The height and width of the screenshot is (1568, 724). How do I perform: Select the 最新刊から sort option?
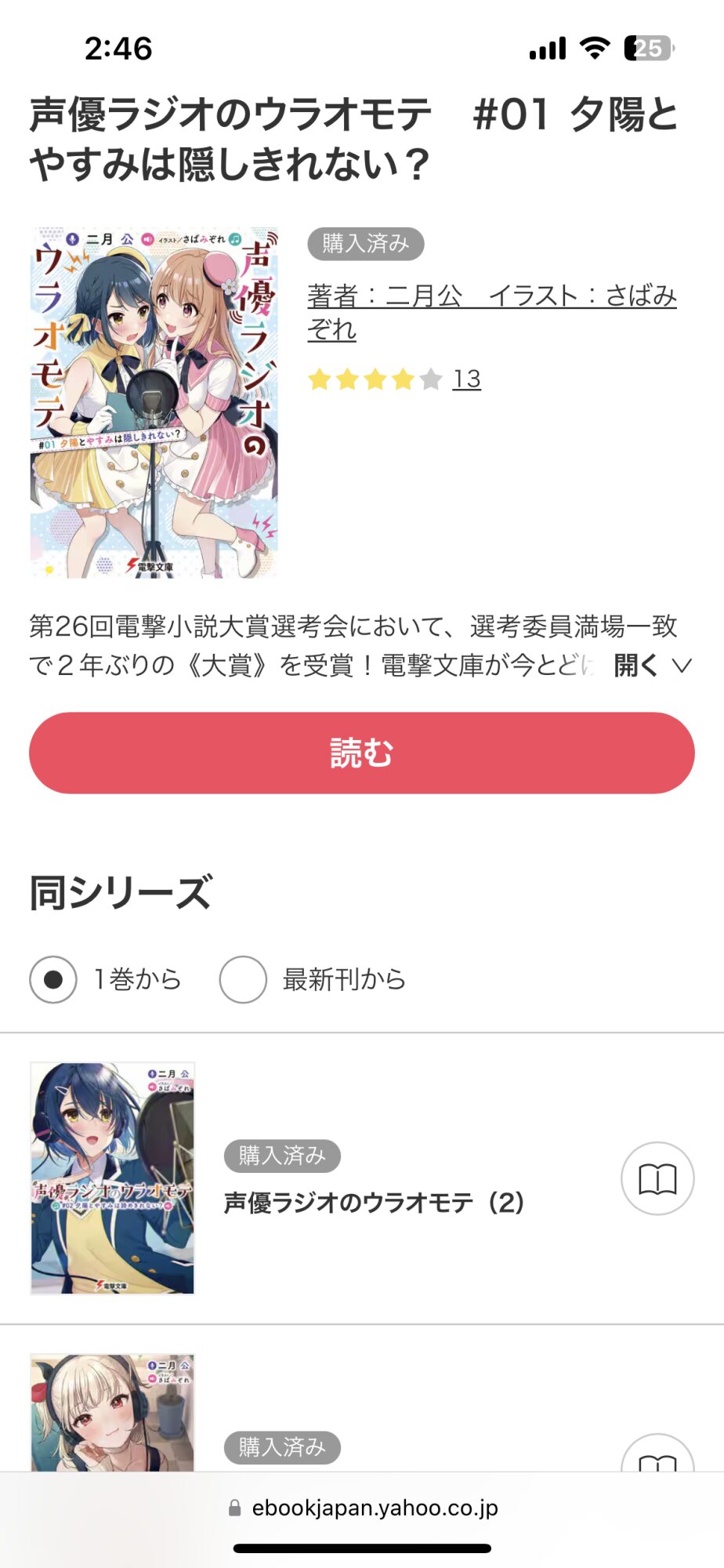click(313, 979)
